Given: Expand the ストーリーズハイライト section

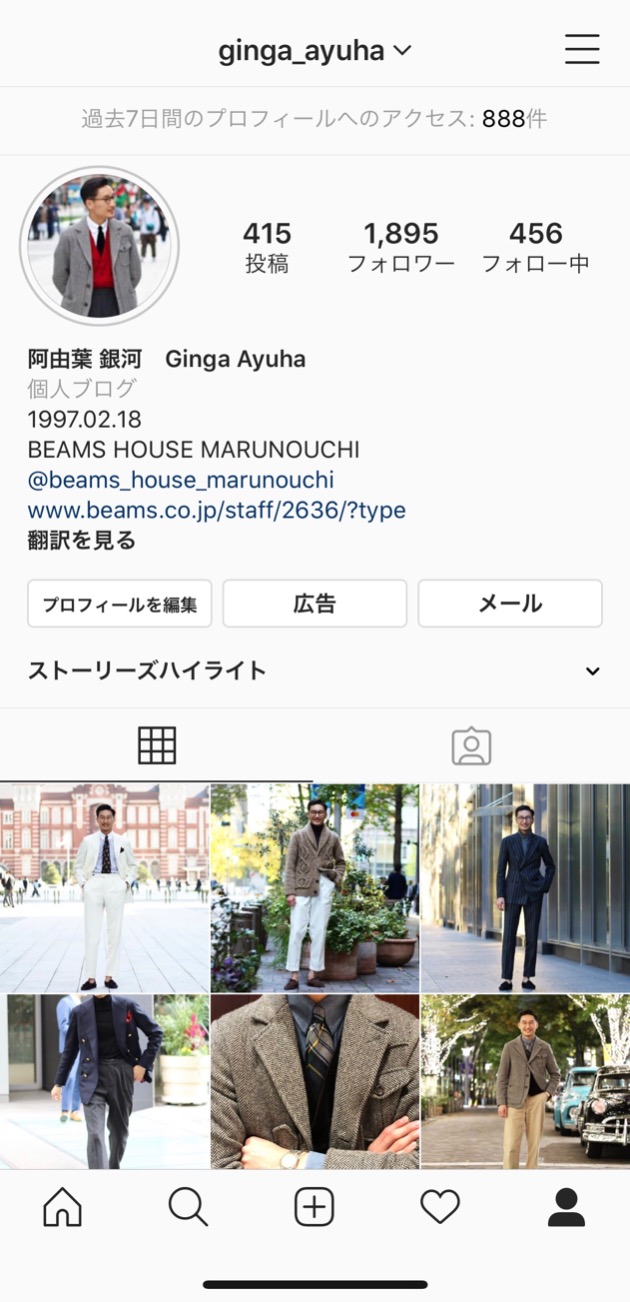Looking at the screenshot, I should [x=592, y=671].
